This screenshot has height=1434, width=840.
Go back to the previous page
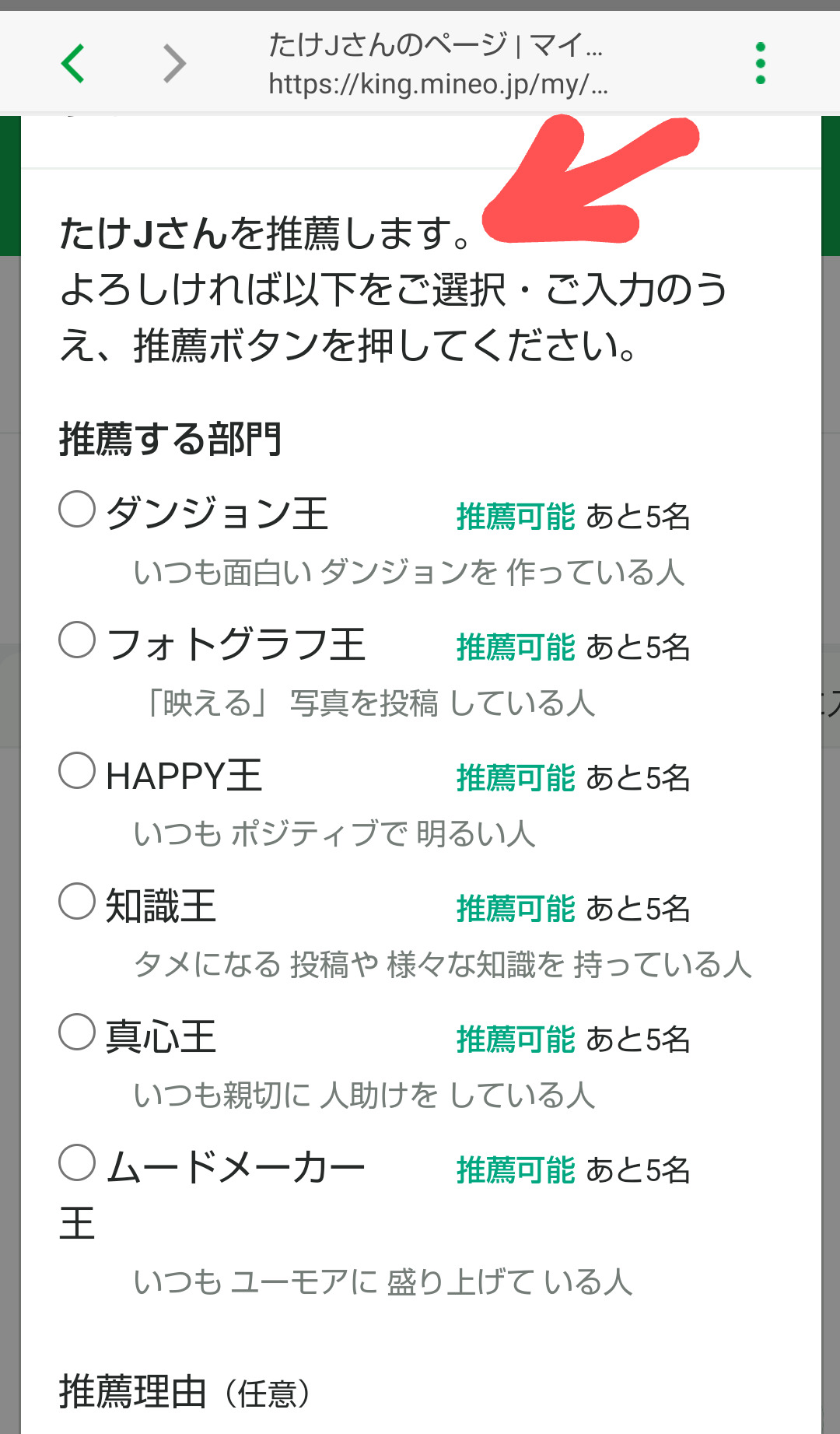click(x=73, y=64)
